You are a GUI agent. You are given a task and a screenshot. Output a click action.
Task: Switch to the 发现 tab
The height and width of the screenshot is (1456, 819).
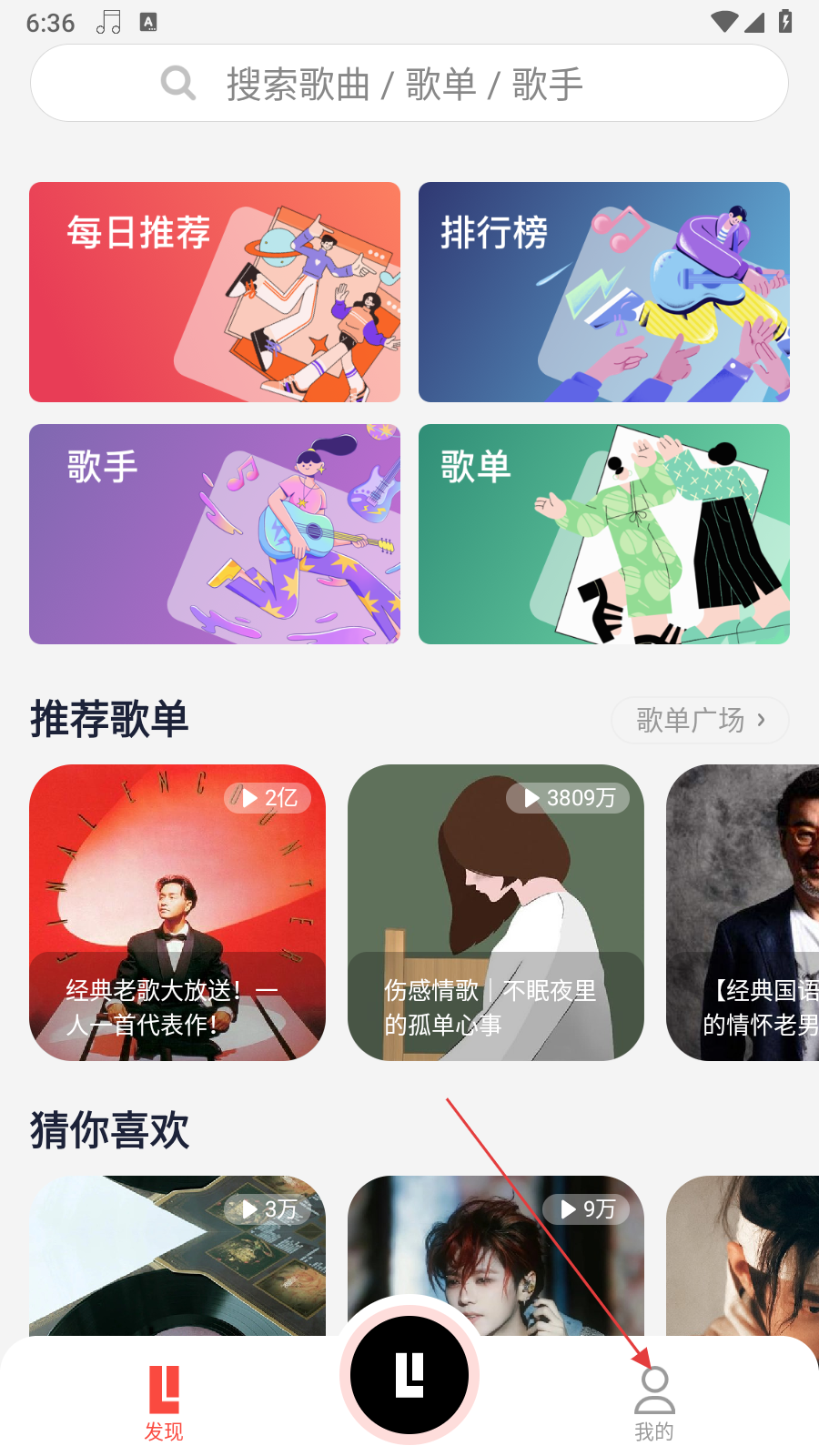(164, 1403)
